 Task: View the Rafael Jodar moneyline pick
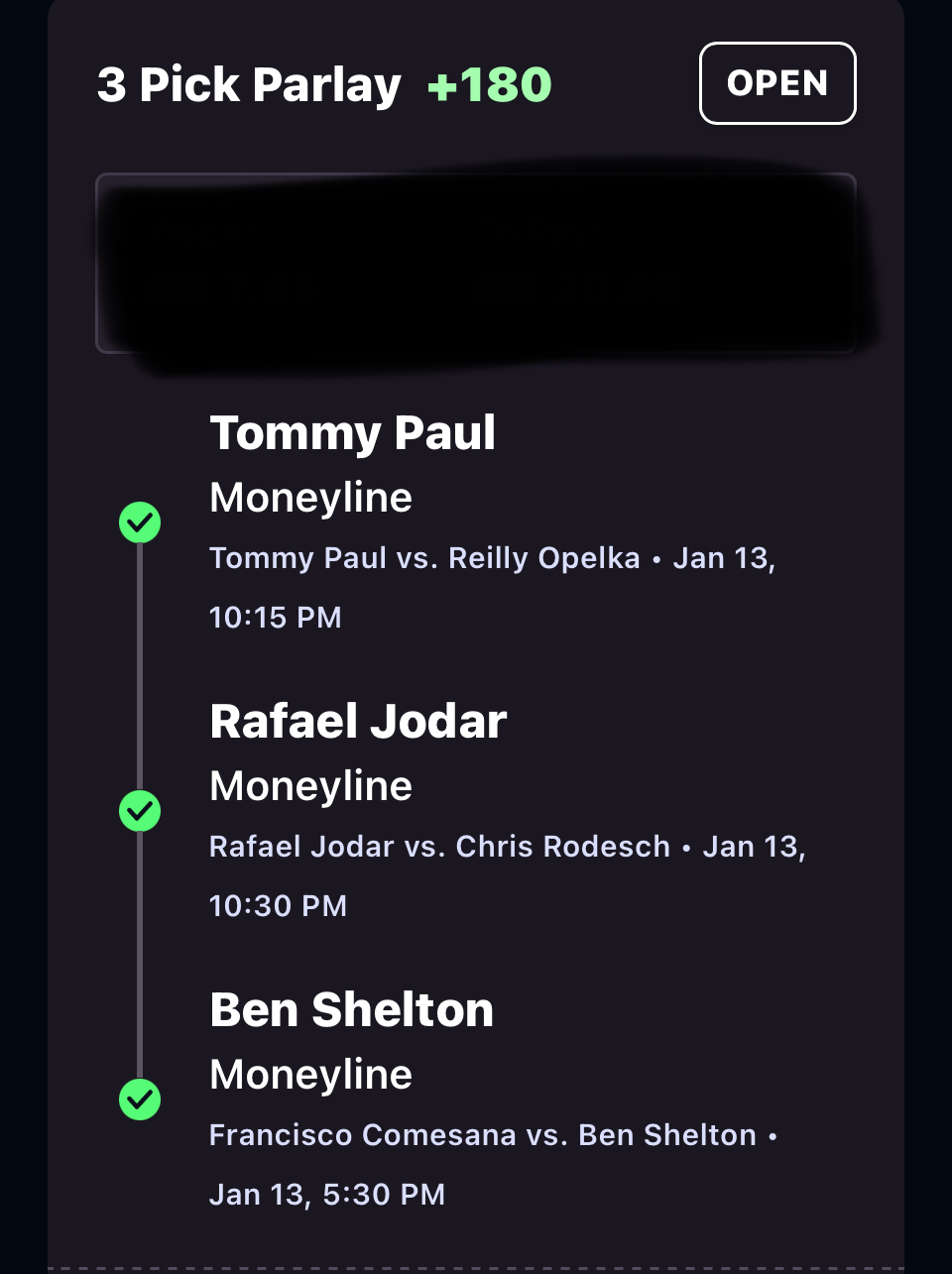[x=358, y=723]
